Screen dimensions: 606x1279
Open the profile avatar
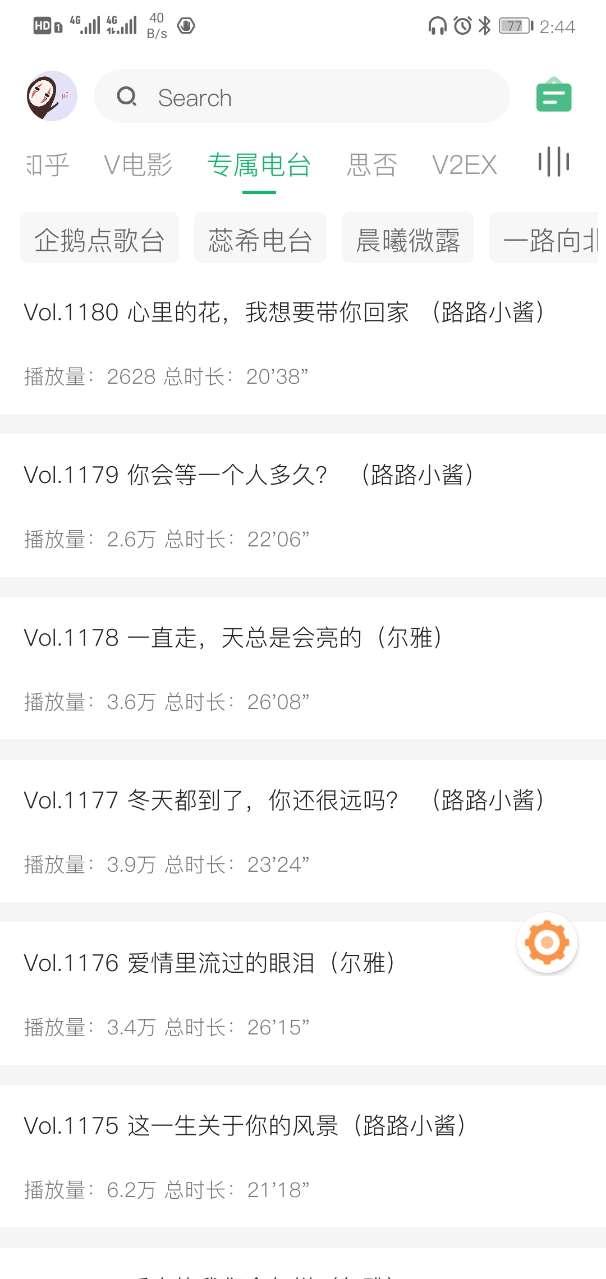pos(51,97)
